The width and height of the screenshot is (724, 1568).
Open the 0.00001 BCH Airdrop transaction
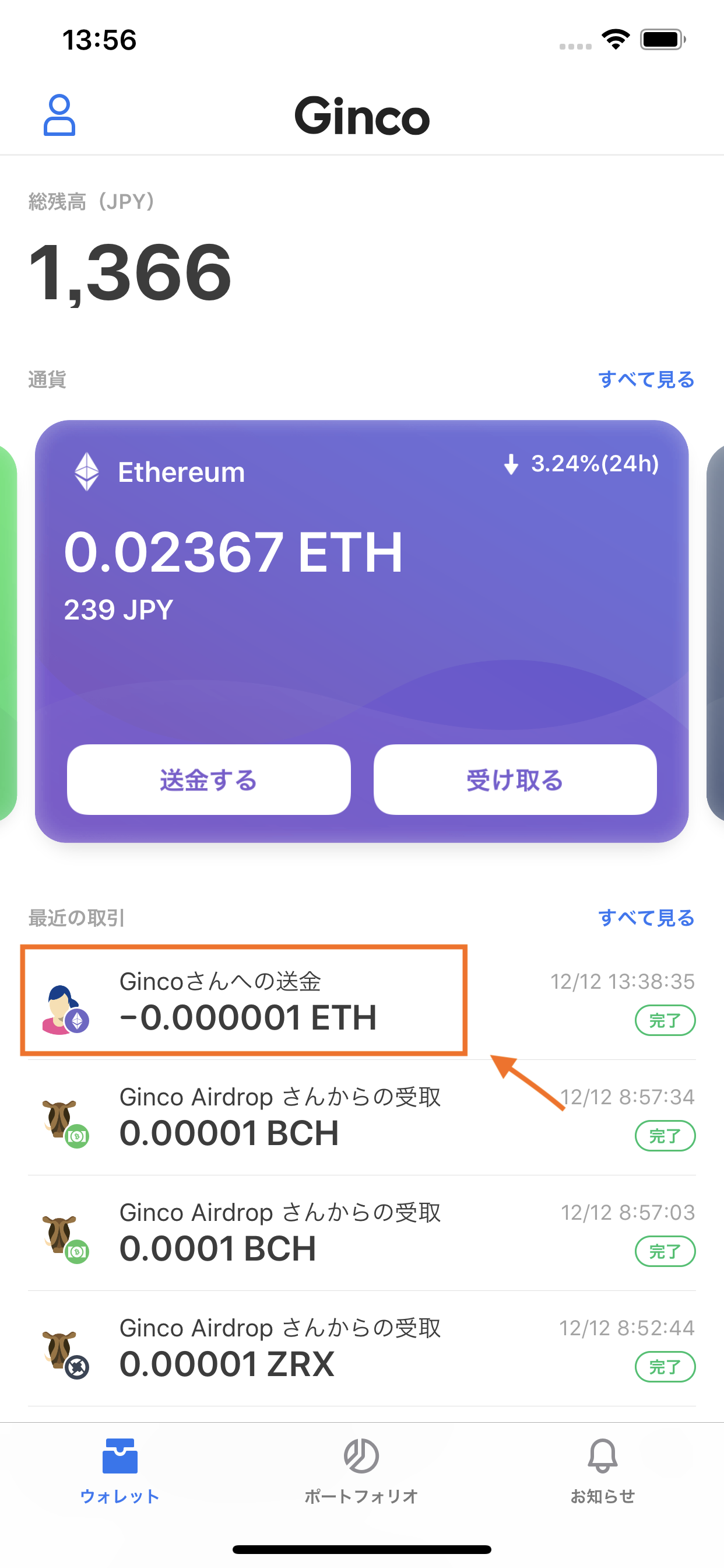coord(361,1117)
